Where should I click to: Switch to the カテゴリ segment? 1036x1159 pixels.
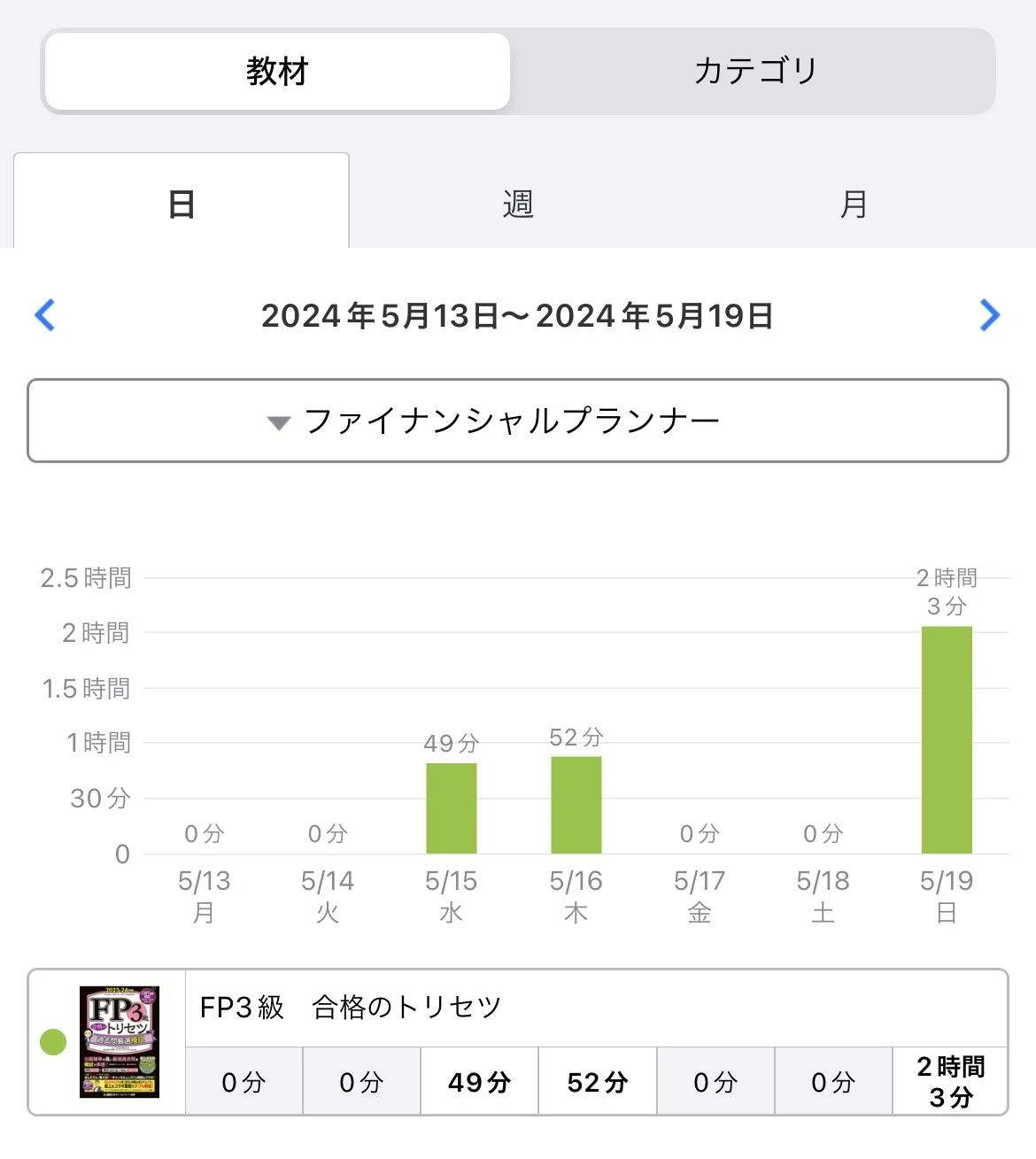754,72
